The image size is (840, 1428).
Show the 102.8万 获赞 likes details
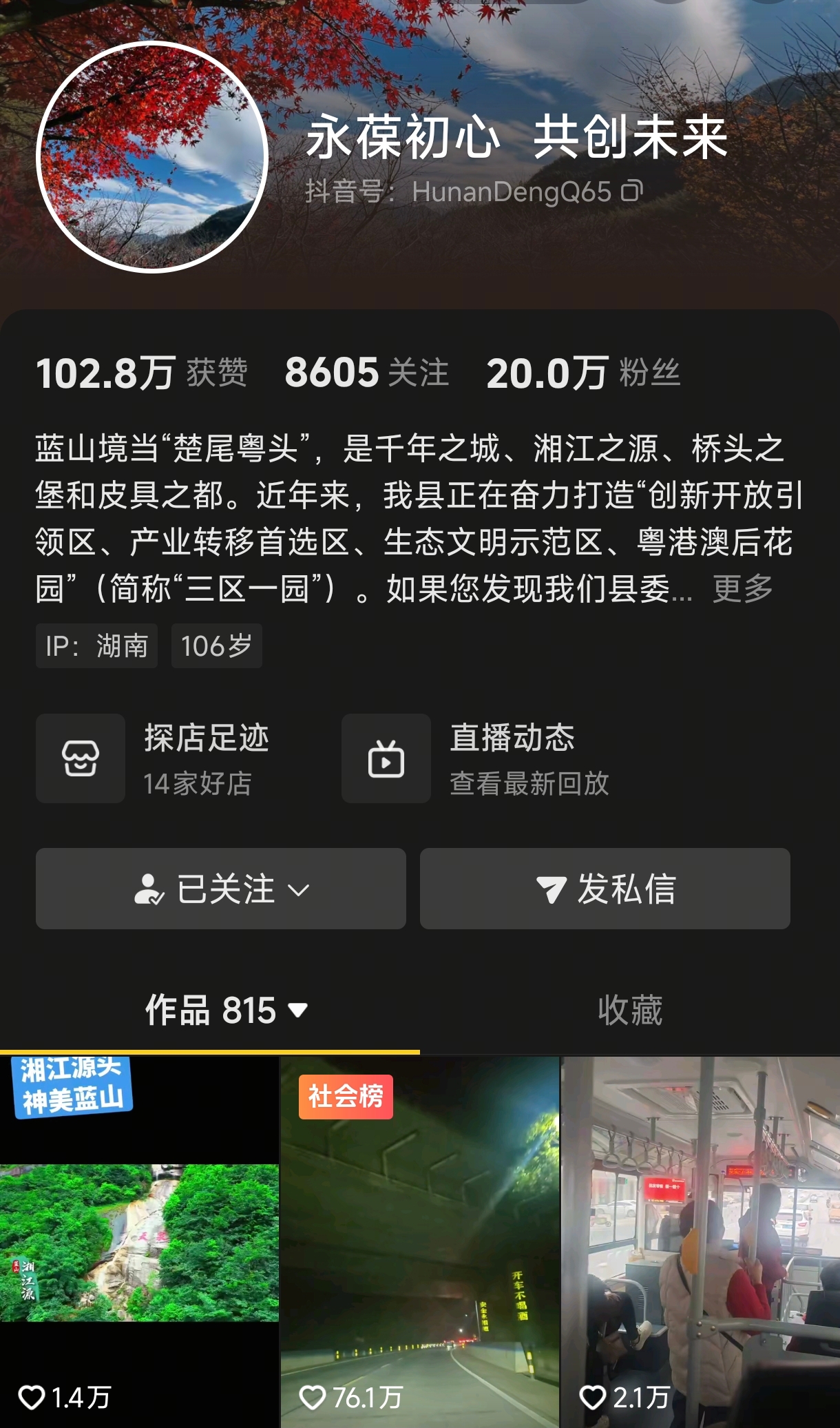(x=141, y=373)
